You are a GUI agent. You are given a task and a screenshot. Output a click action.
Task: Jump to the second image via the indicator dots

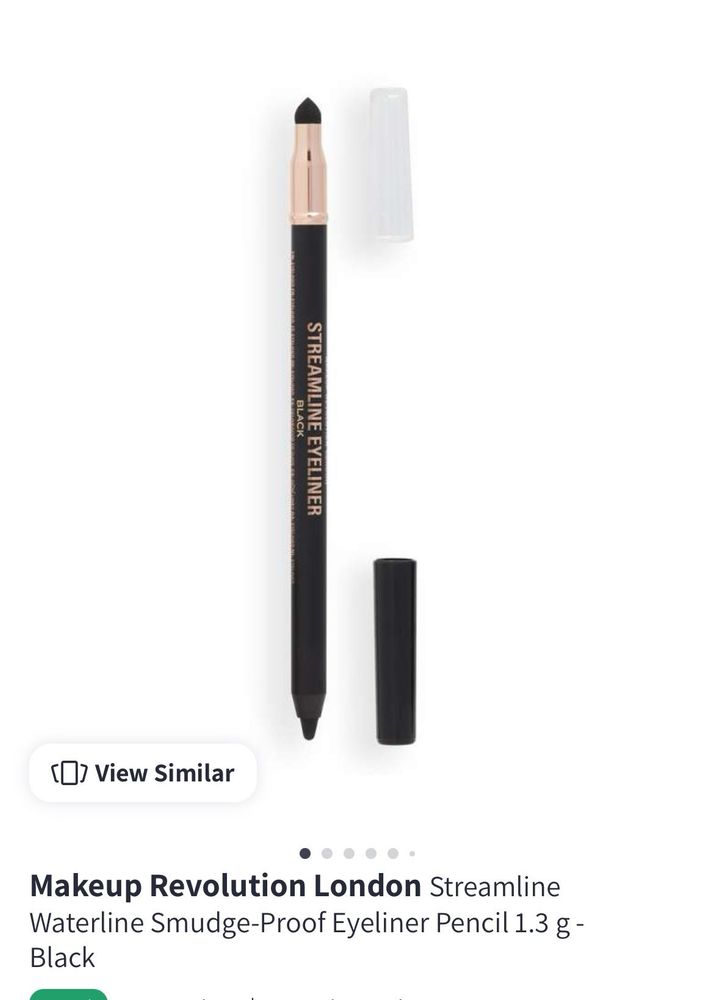(x=327, y=854)
